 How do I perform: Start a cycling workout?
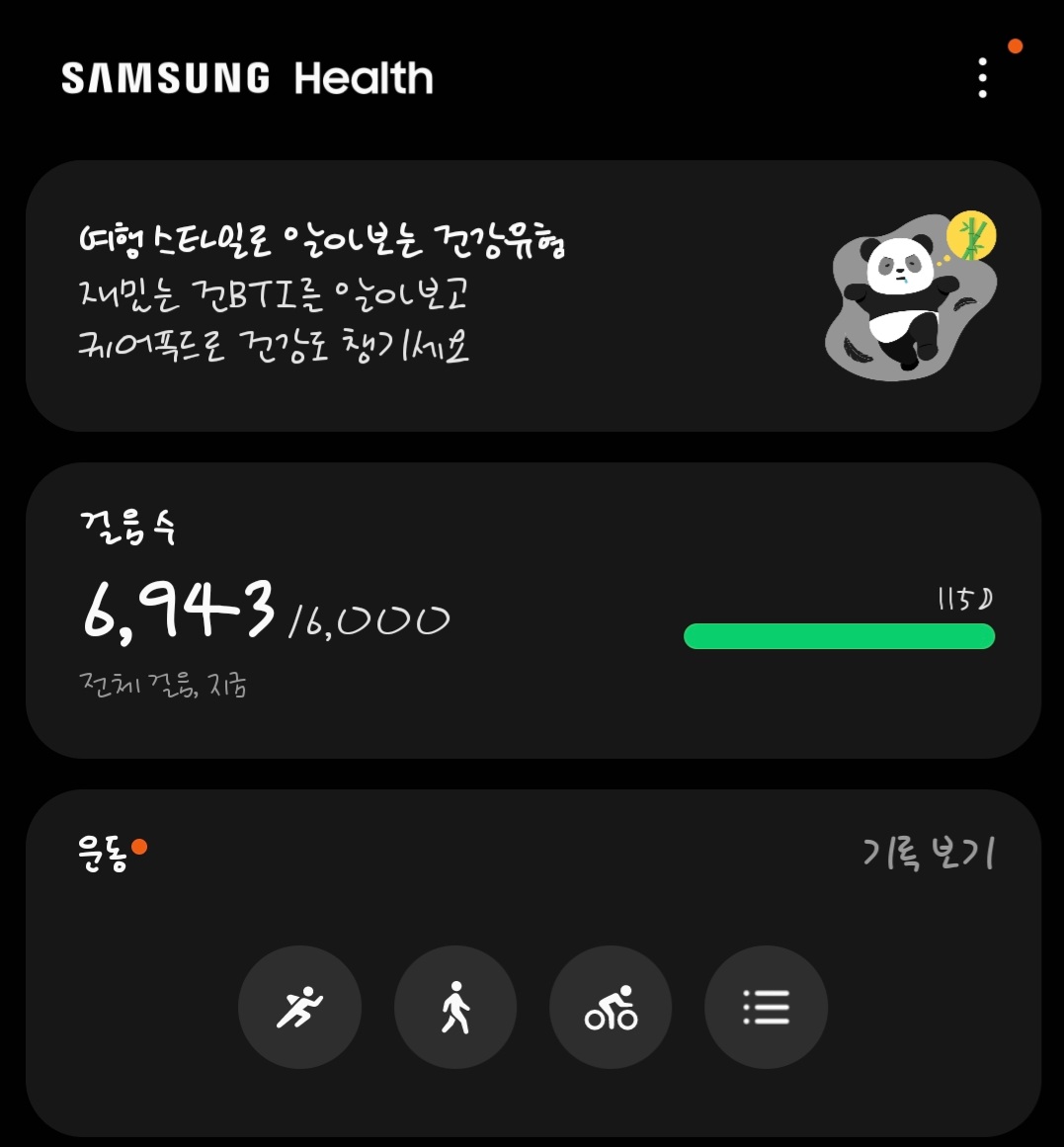pyautogui.click(x=611, y=1008)
